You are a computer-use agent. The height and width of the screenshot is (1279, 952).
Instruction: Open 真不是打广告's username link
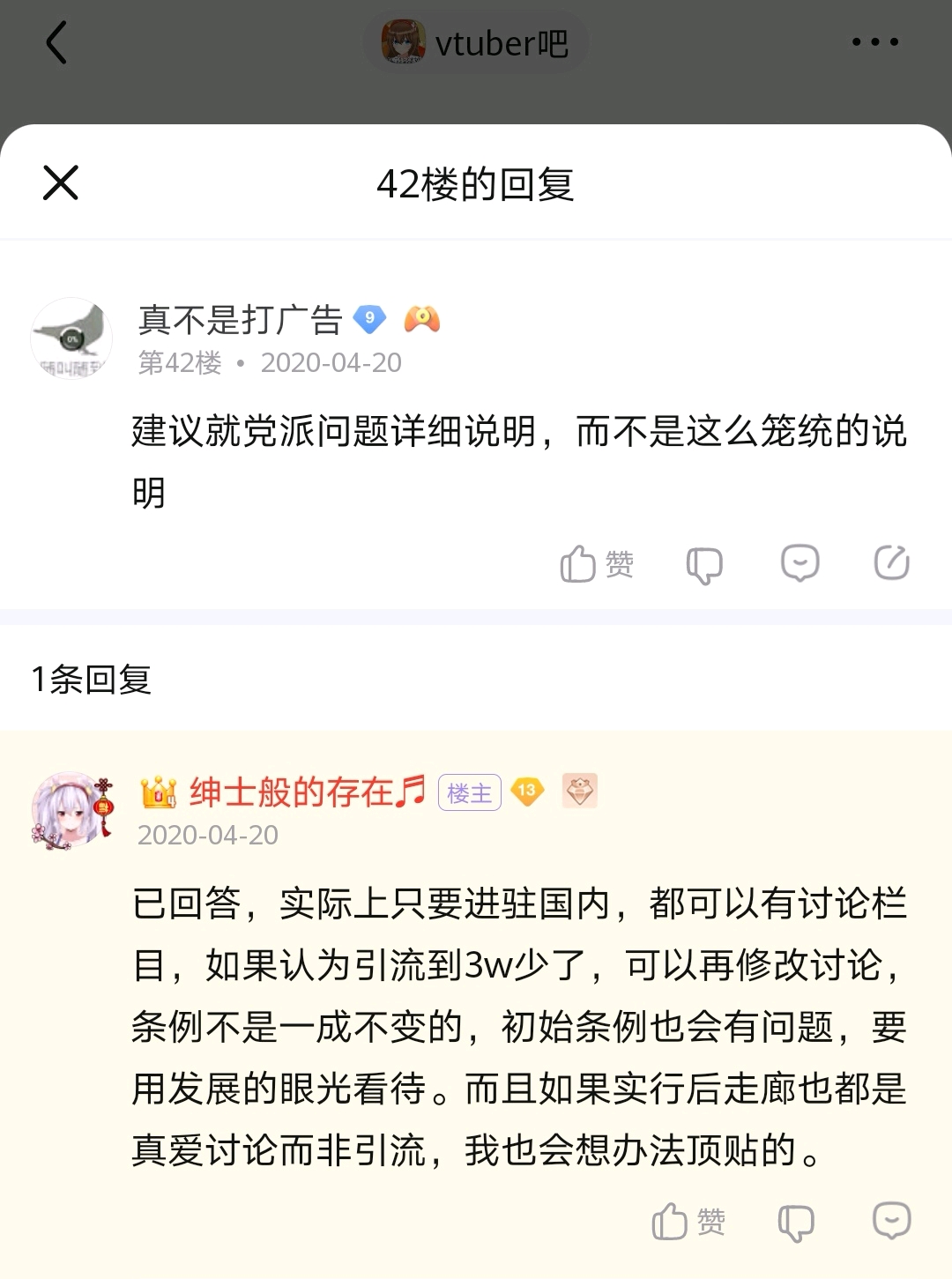240,319
